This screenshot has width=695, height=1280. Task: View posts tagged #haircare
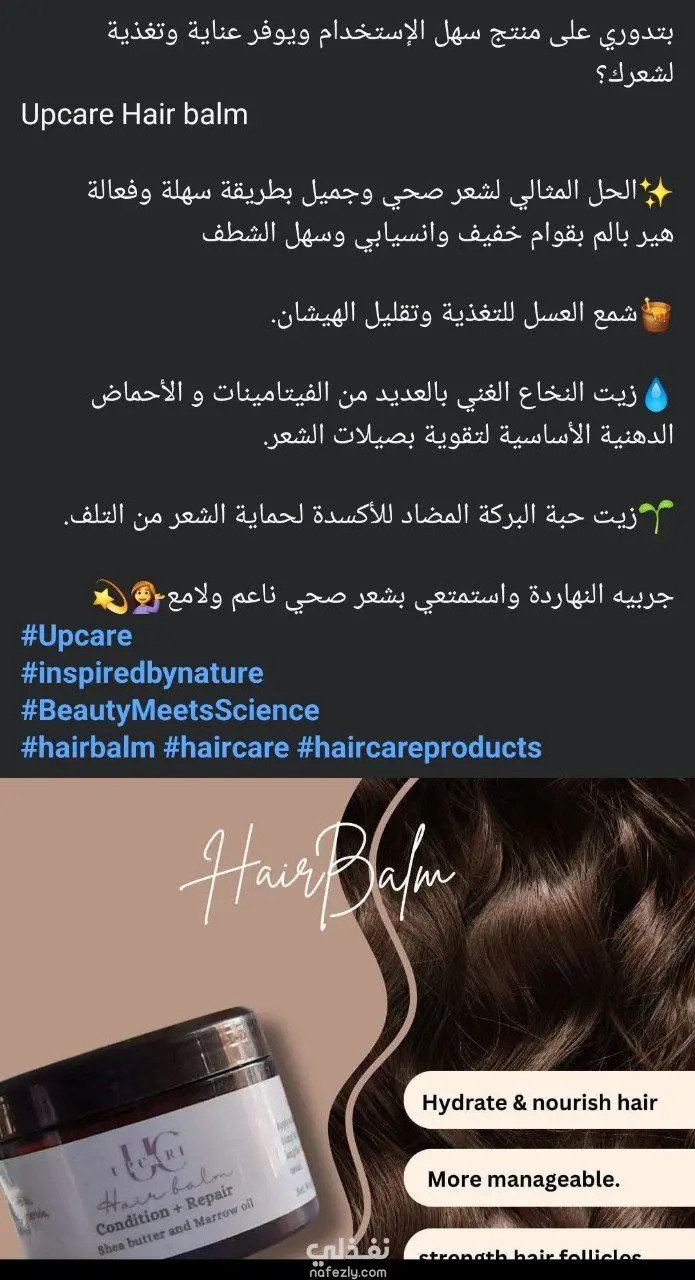(x=227, y=747)
